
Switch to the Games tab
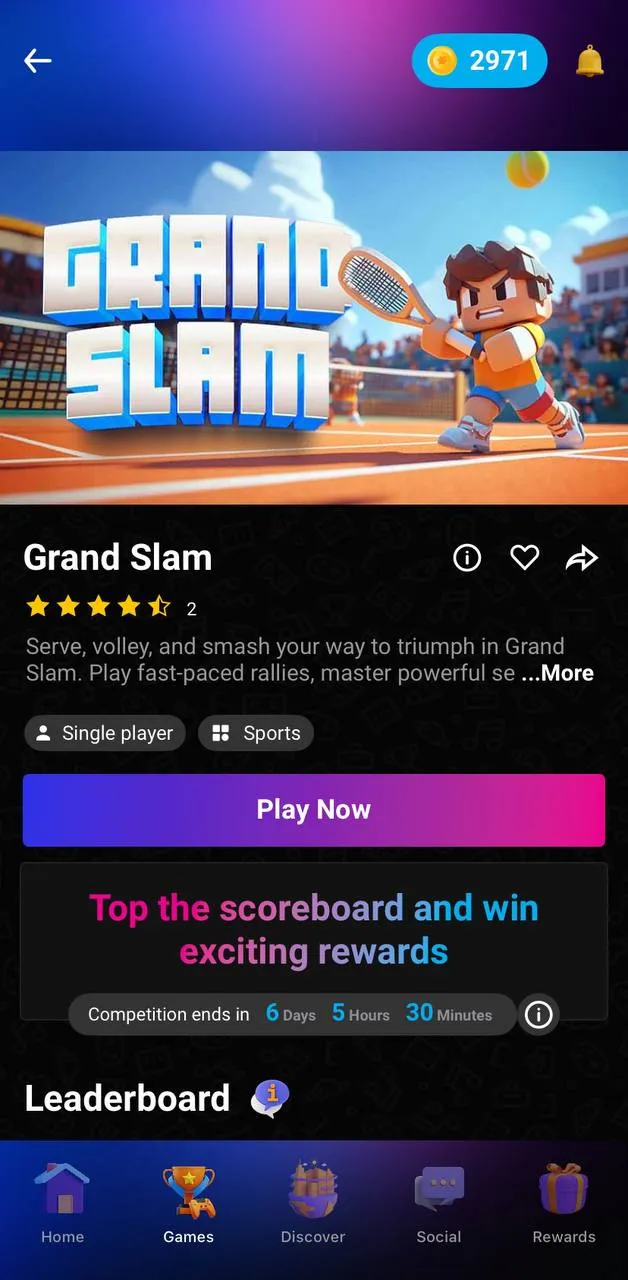[188, 1205]
